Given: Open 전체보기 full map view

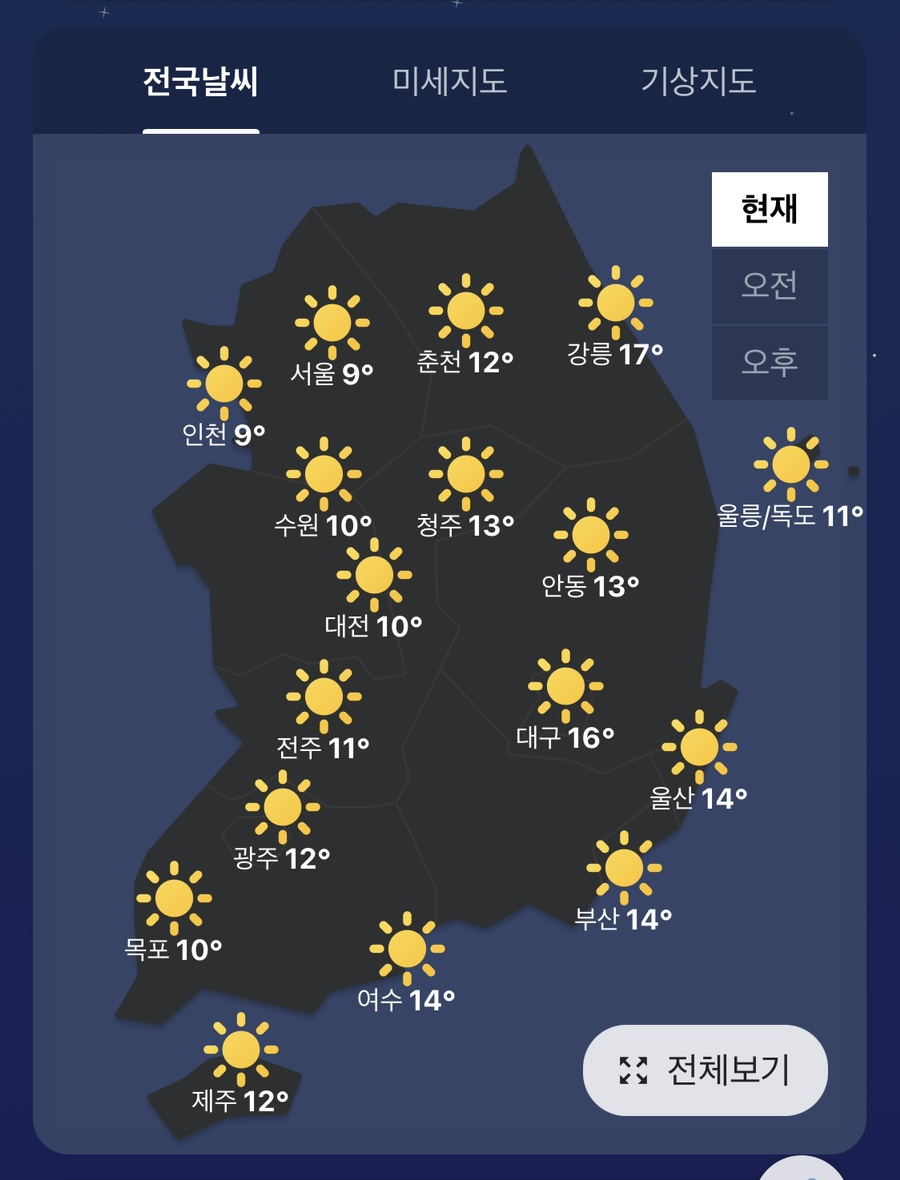Looking at the screenshot, I should (705, 1070).
